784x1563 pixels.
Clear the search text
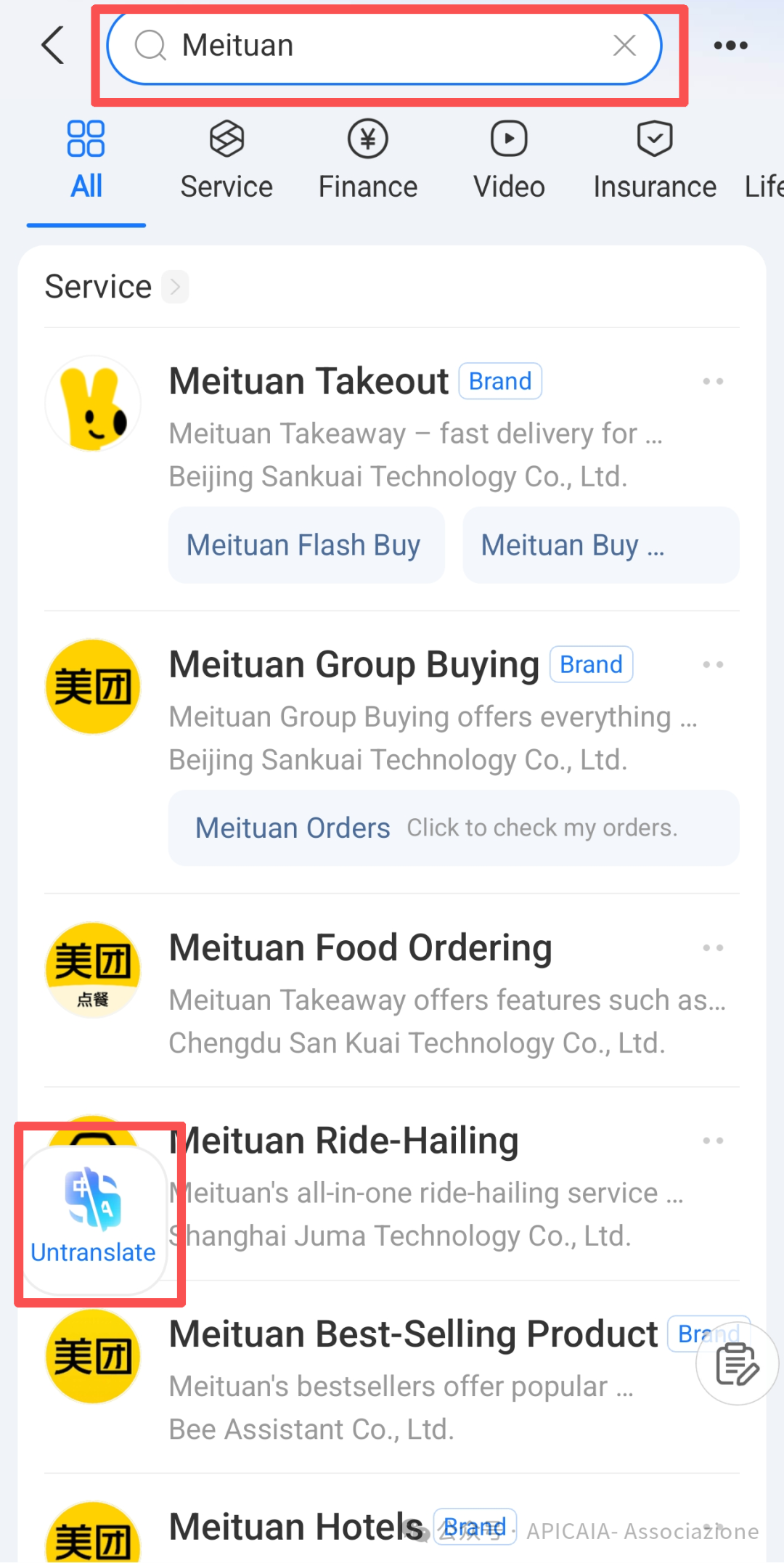pyautogui.click(x=624, y=46)
